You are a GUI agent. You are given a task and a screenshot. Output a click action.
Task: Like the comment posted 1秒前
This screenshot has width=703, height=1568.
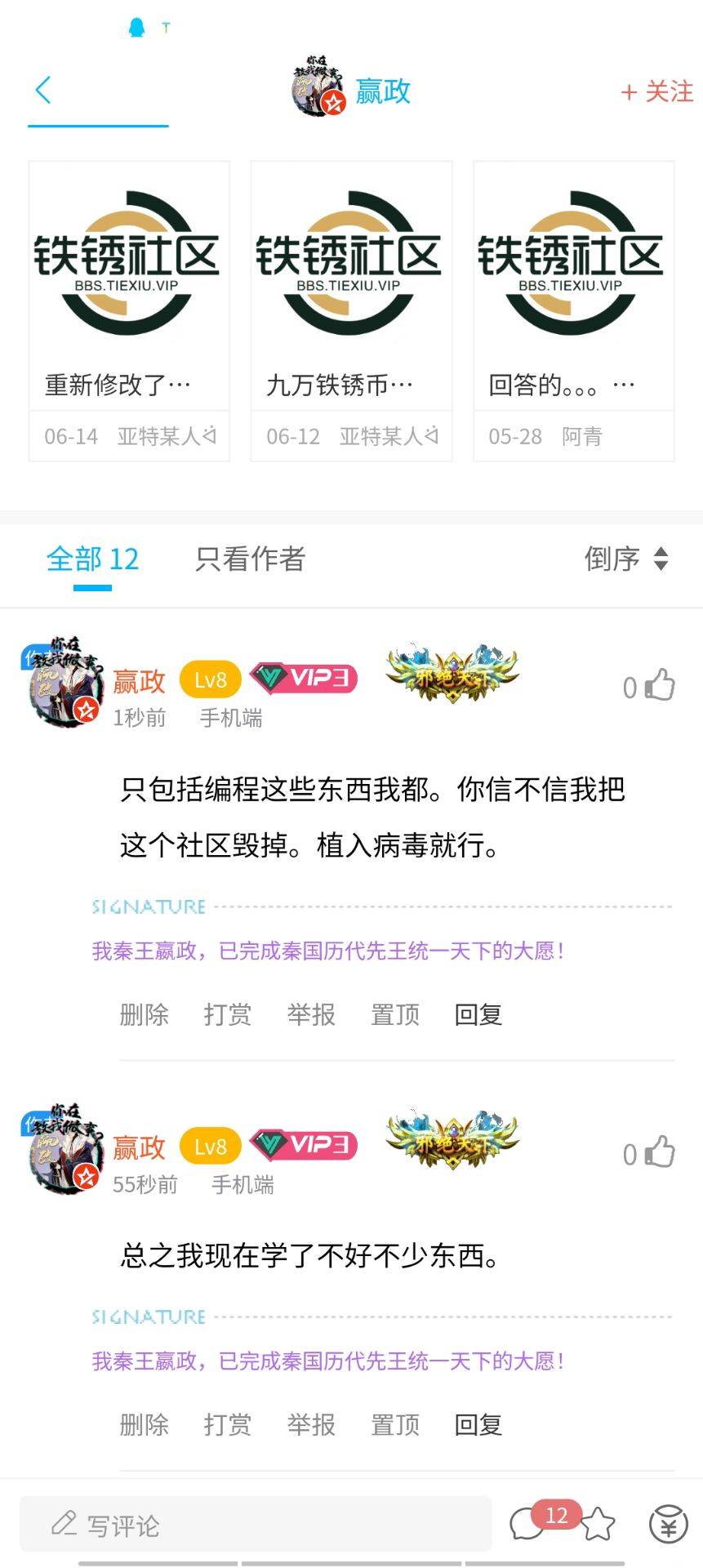click(660, 686)
